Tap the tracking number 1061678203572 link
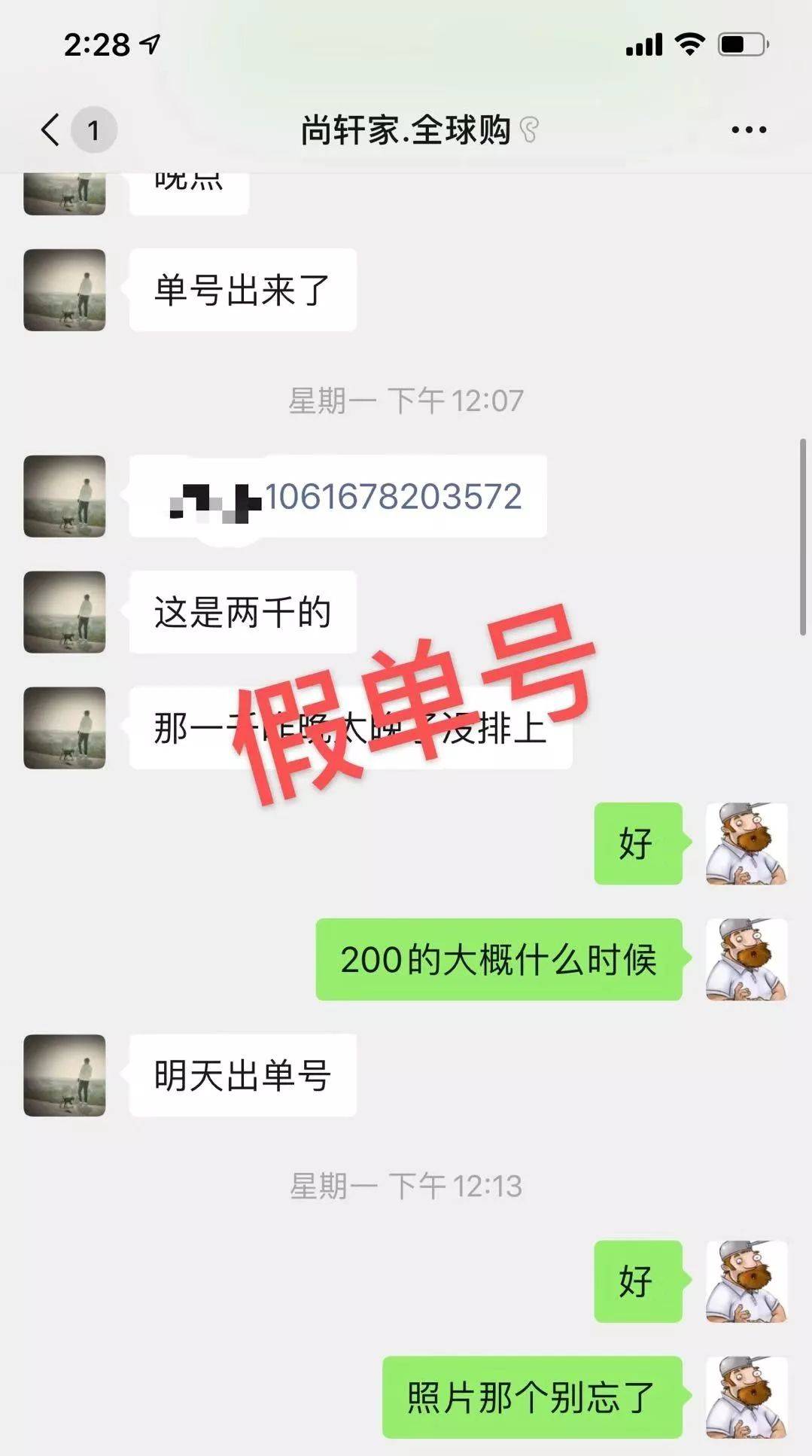812x1456 pixels. (392, 497)
